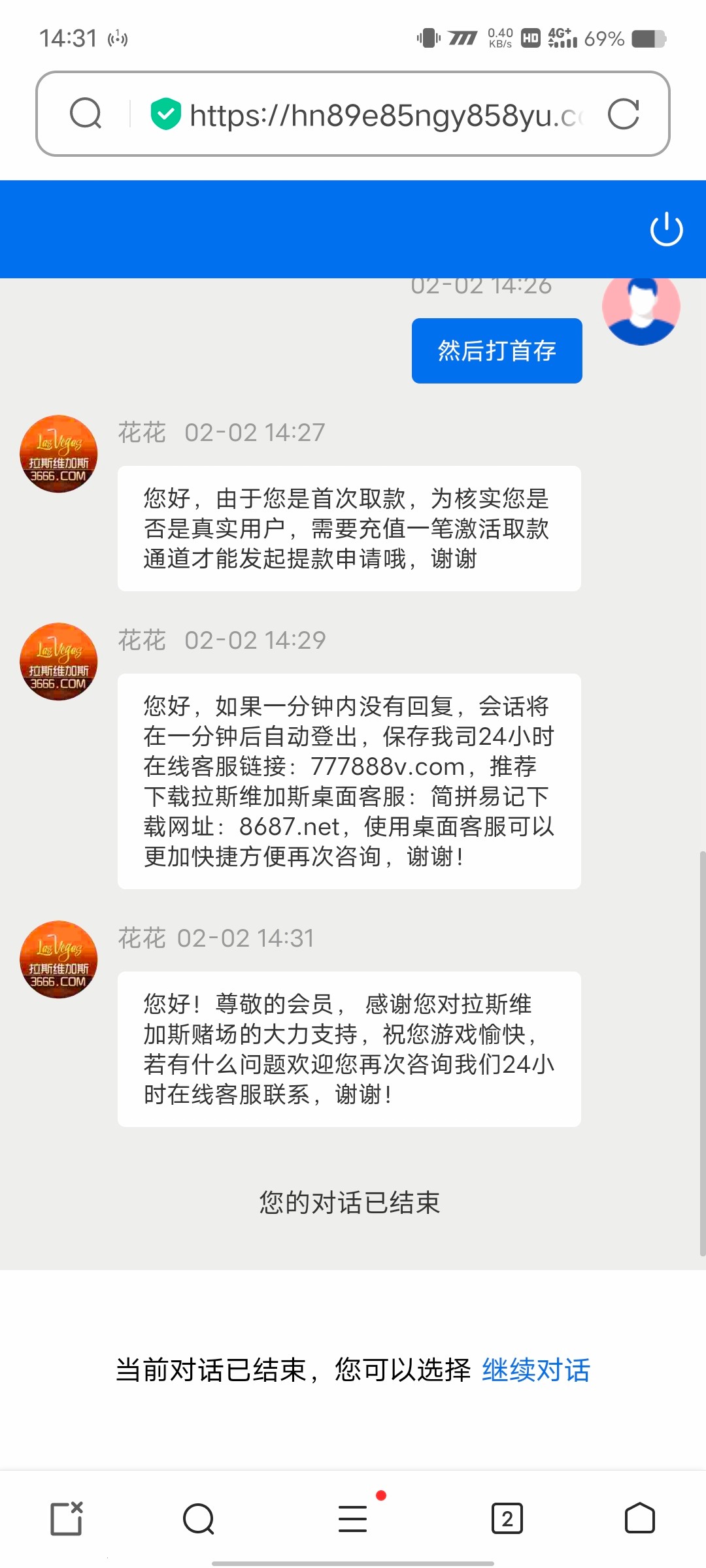End chat with the power icon
This screenshot has width=706, height=1568.
666,229
